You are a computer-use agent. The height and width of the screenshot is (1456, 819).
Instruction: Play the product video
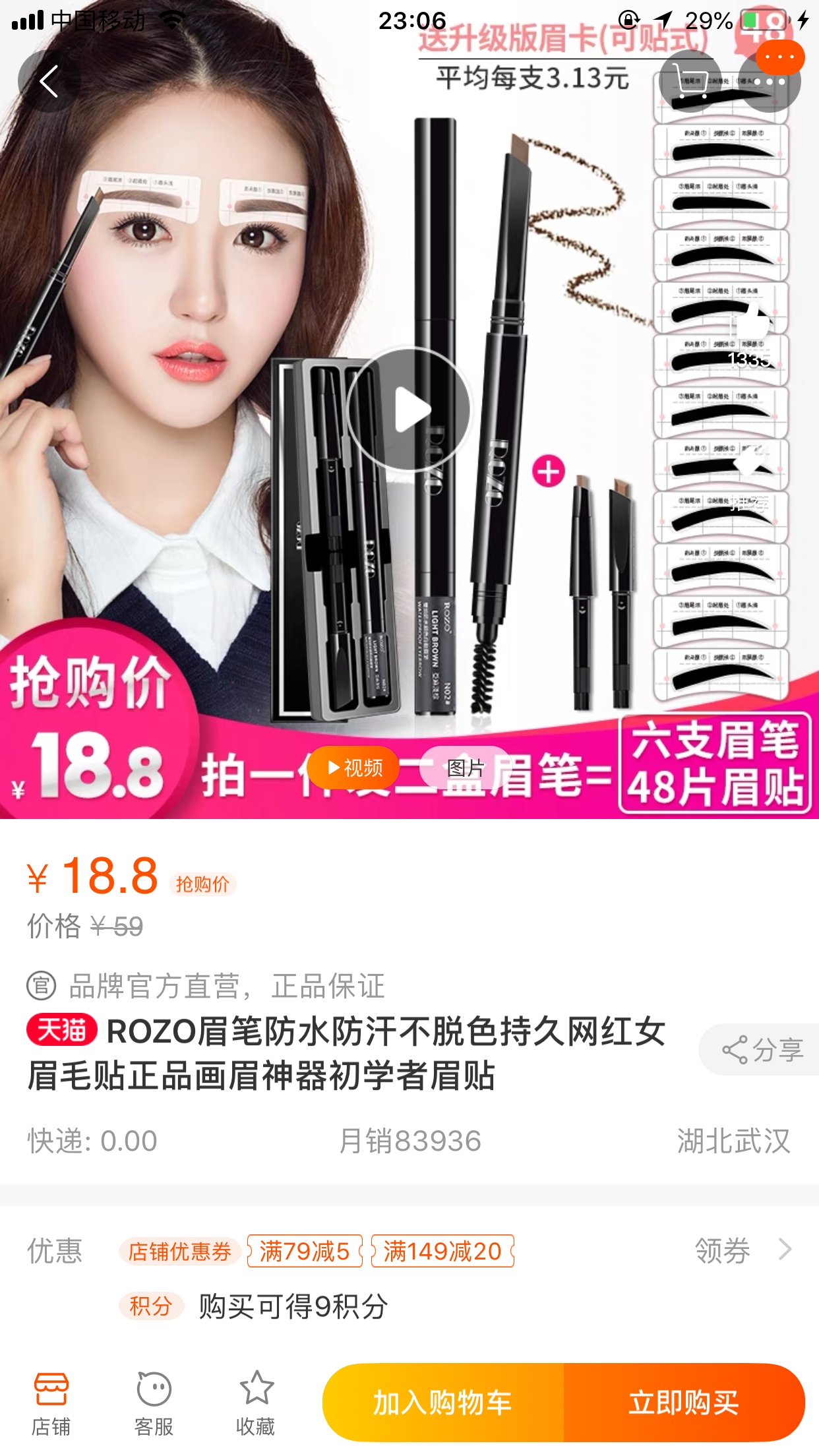point(409,409)
